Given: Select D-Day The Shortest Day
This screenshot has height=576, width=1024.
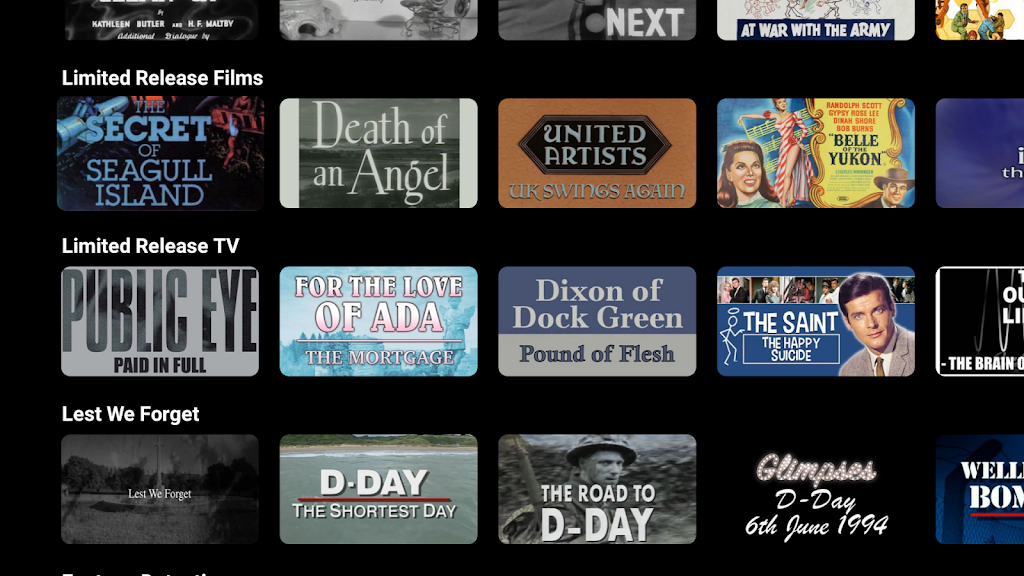Looking at the screenshot, I should click(378, 489).
